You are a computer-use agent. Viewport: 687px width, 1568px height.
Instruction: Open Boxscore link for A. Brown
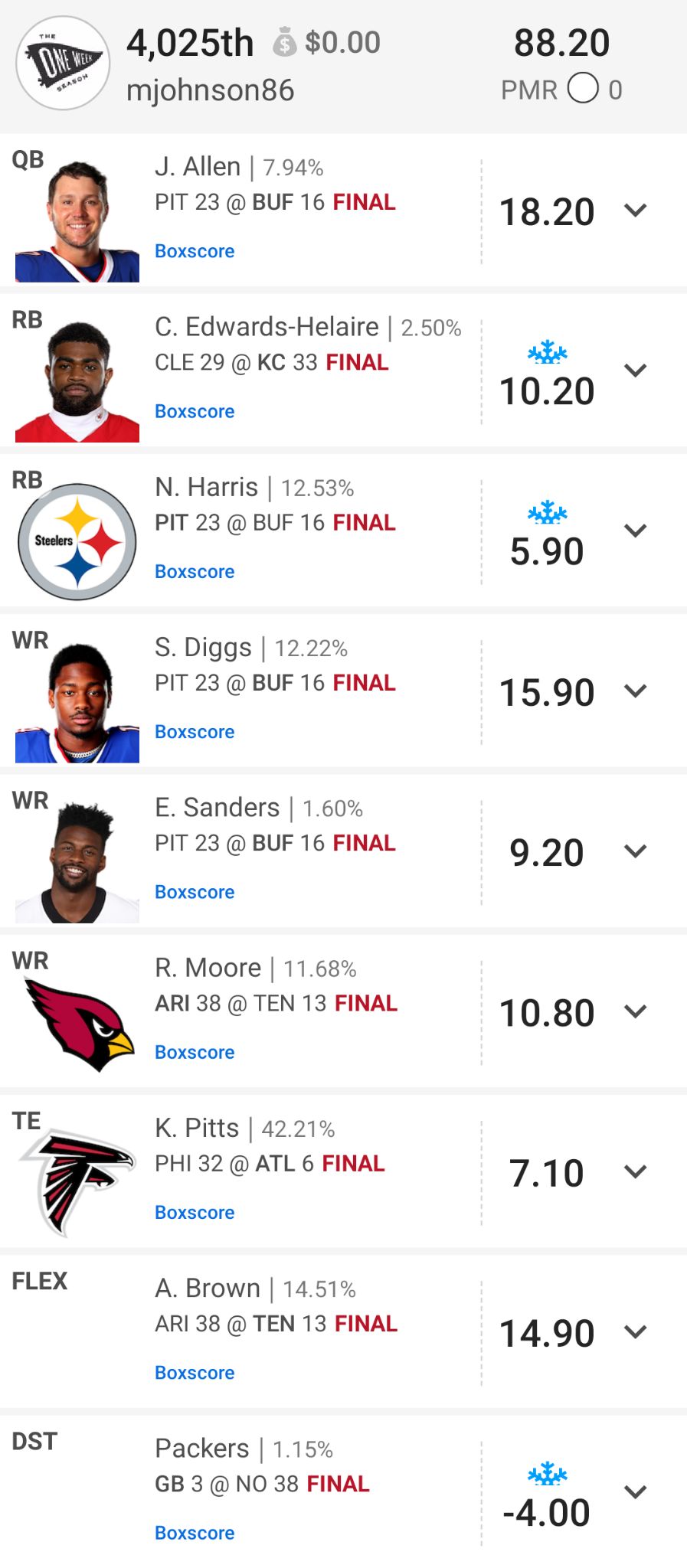[x=195, y=1372]
